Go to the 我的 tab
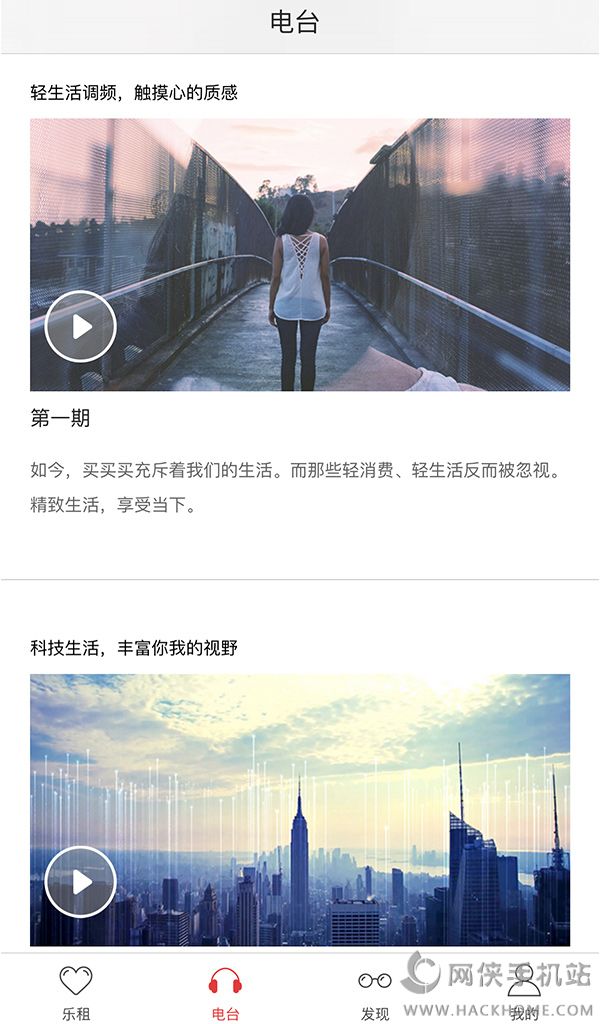Viewport: 600px width, 1024px height. pos(524,993)
